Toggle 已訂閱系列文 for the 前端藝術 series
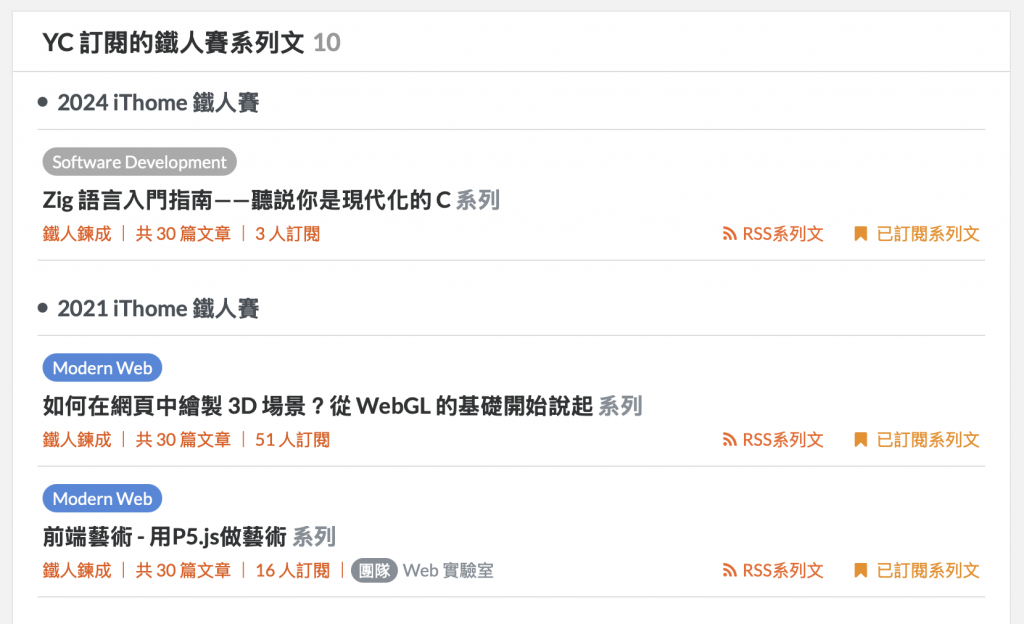The width and height of the screenshot is (1024, 624). click(x=917, y=571)
